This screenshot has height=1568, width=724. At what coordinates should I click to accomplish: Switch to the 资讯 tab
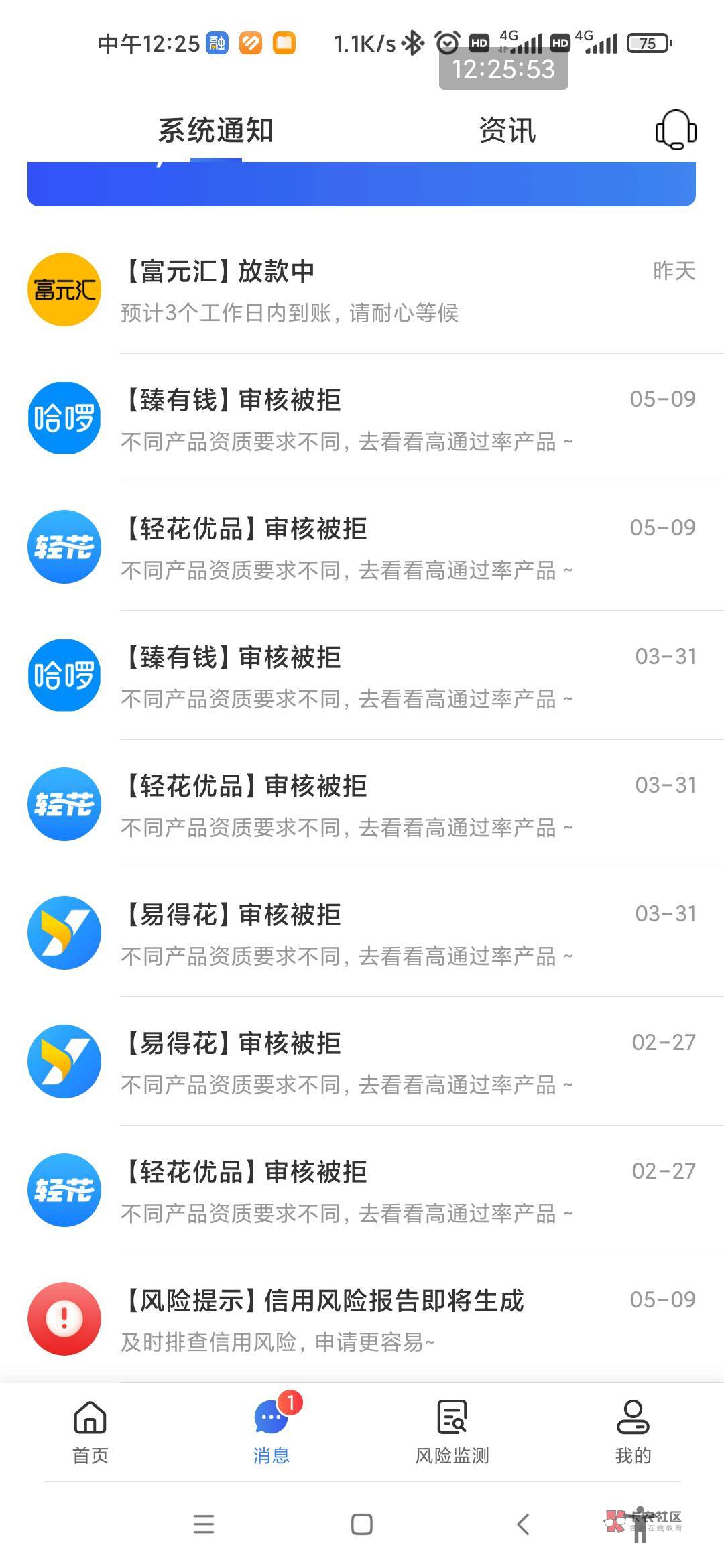[x=507, y=130]
